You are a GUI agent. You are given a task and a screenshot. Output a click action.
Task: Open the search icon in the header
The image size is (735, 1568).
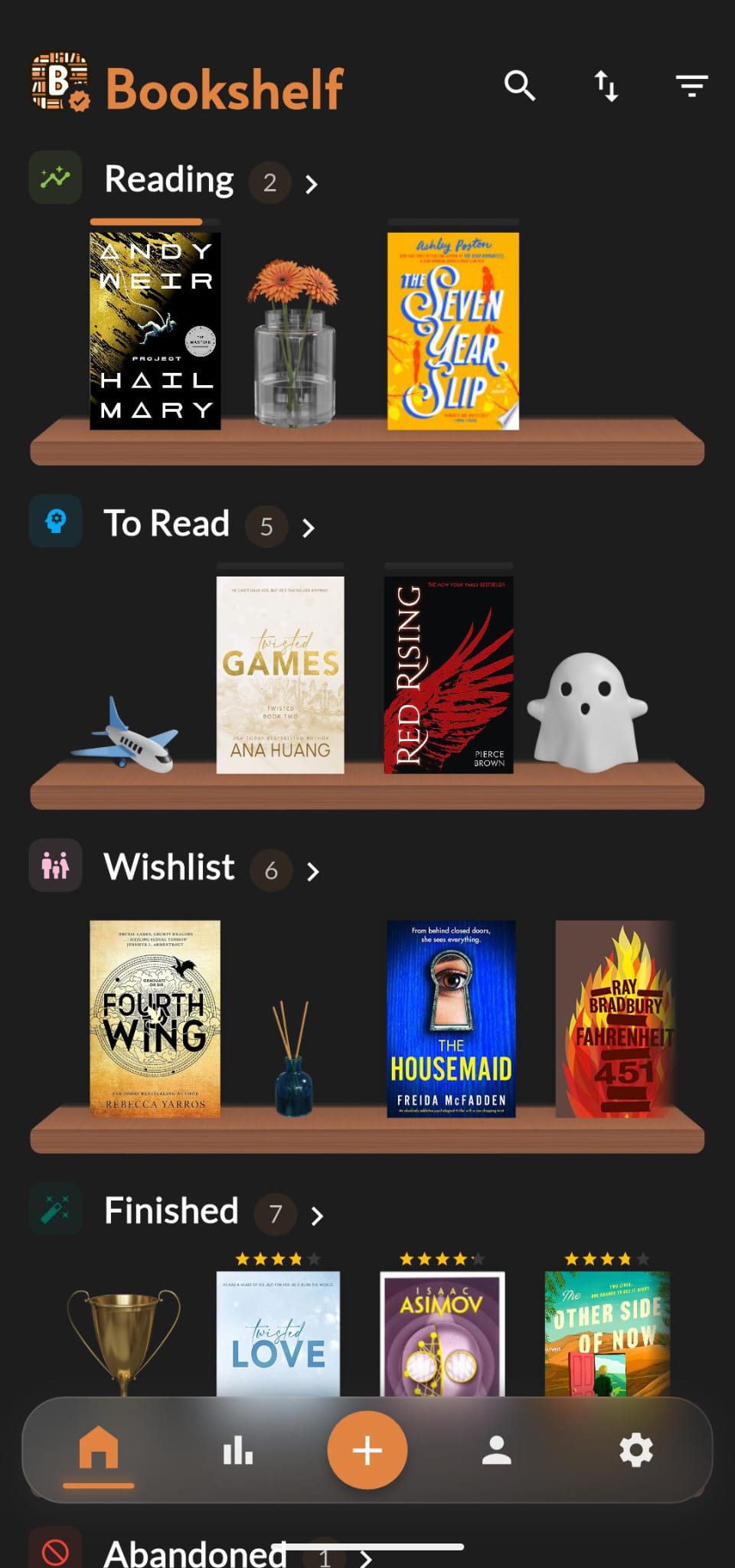[x=520, y=86]
